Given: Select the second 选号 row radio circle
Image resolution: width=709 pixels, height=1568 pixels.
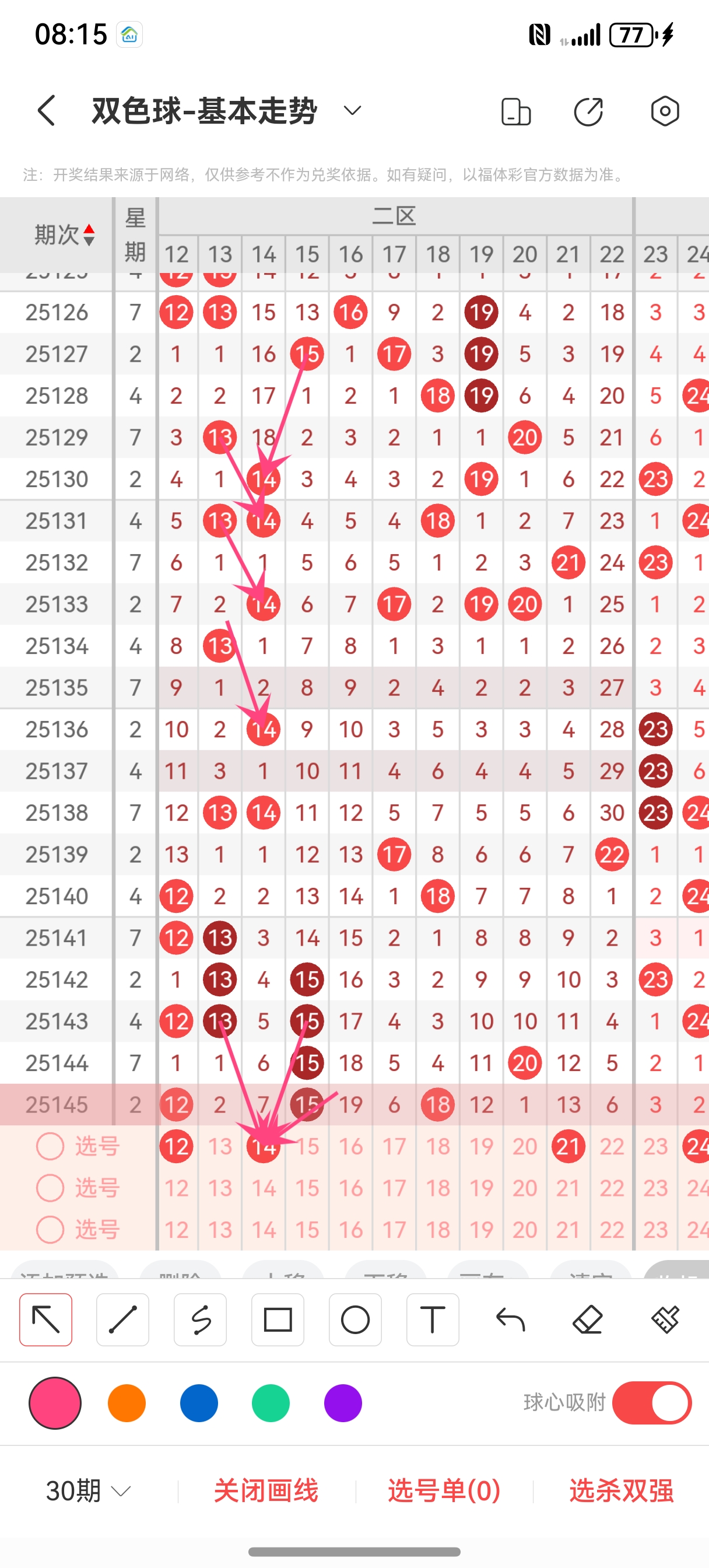Looking at the screenshot, I should point(51,1188).
